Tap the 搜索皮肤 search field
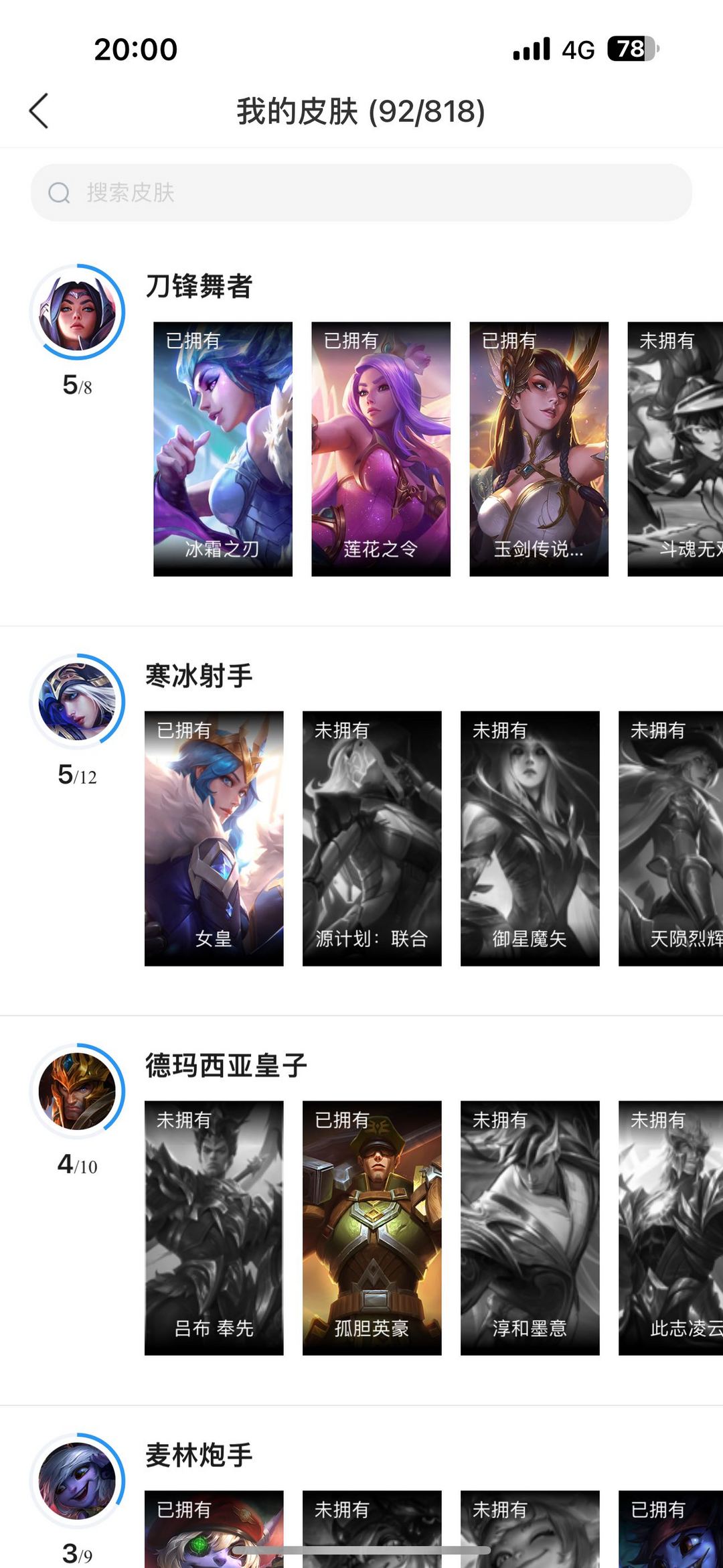This screenshot has width=723, height=1568. [361, 193]
